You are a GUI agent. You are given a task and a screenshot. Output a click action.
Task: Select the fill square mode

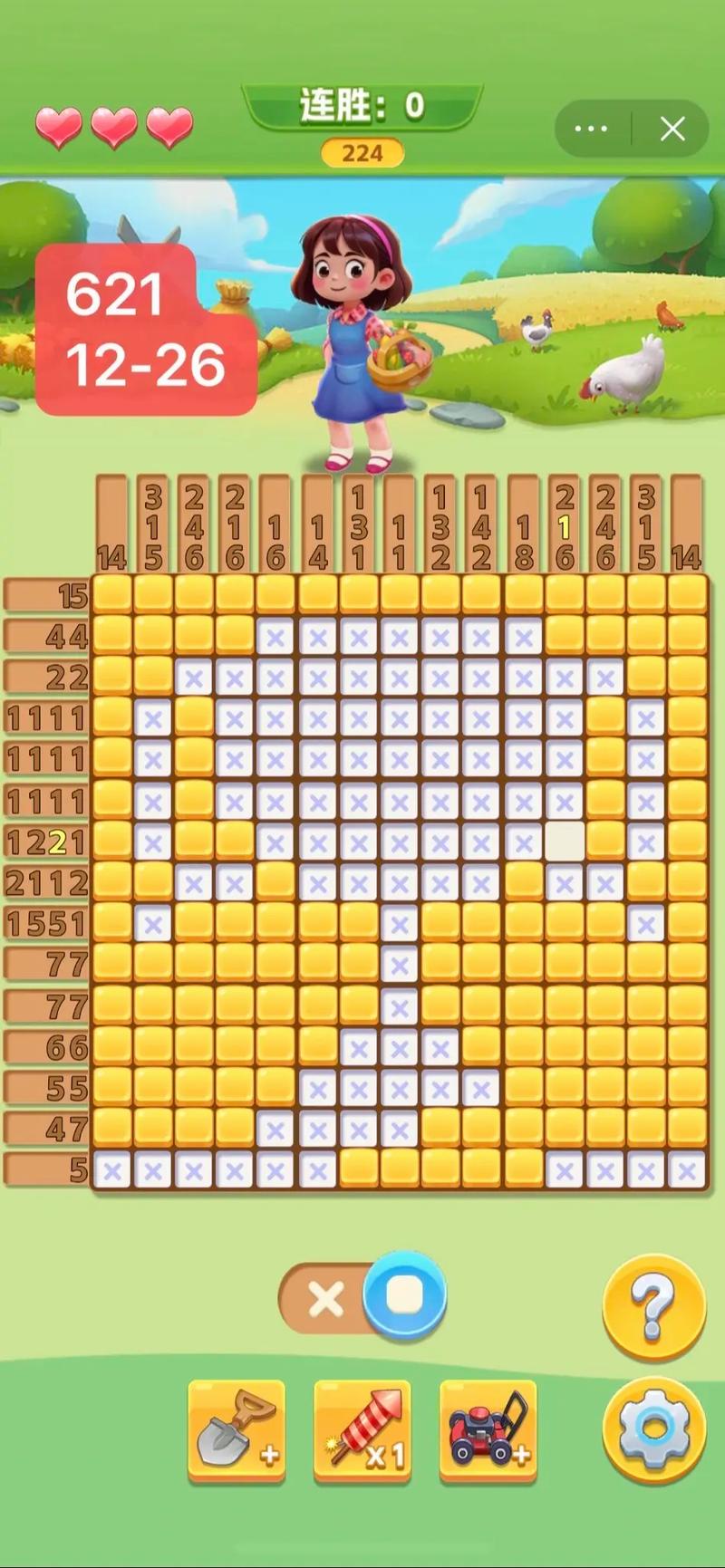point(404,1296)
